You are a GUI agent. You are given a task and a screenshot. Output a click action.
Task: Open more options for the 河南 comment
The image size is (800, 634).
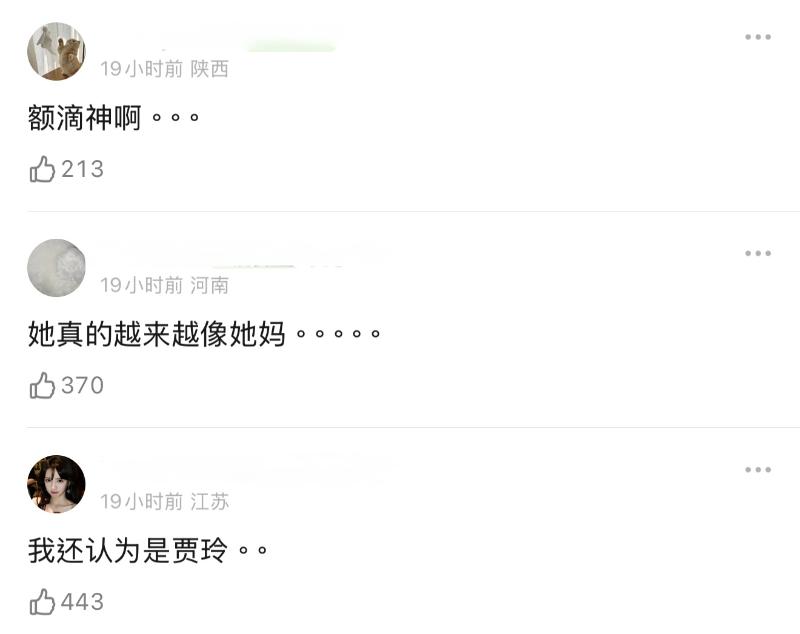click(x=757, y=254)
